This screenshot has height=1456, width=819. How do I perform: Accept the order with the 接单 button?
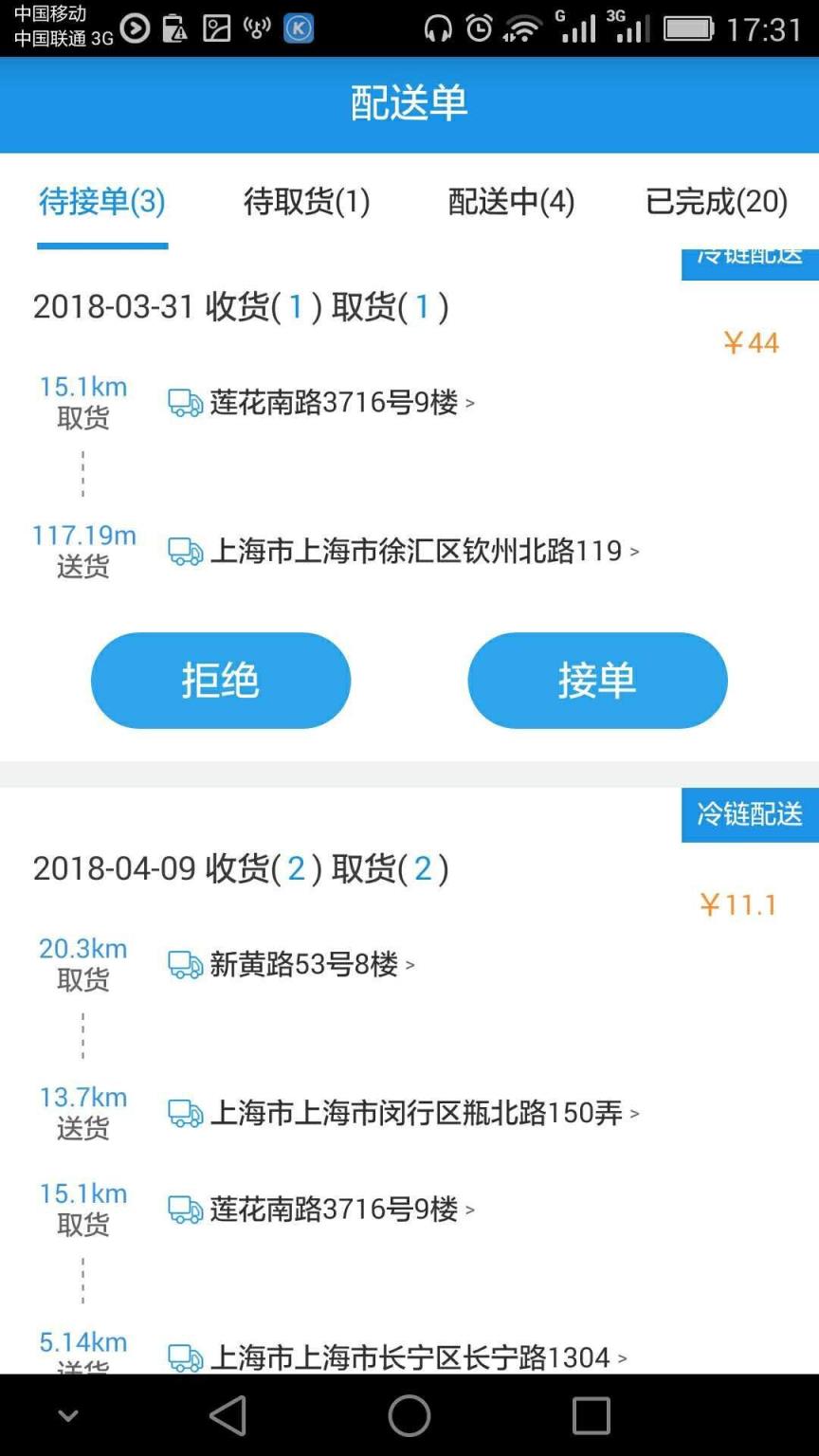tap(596, 680)
